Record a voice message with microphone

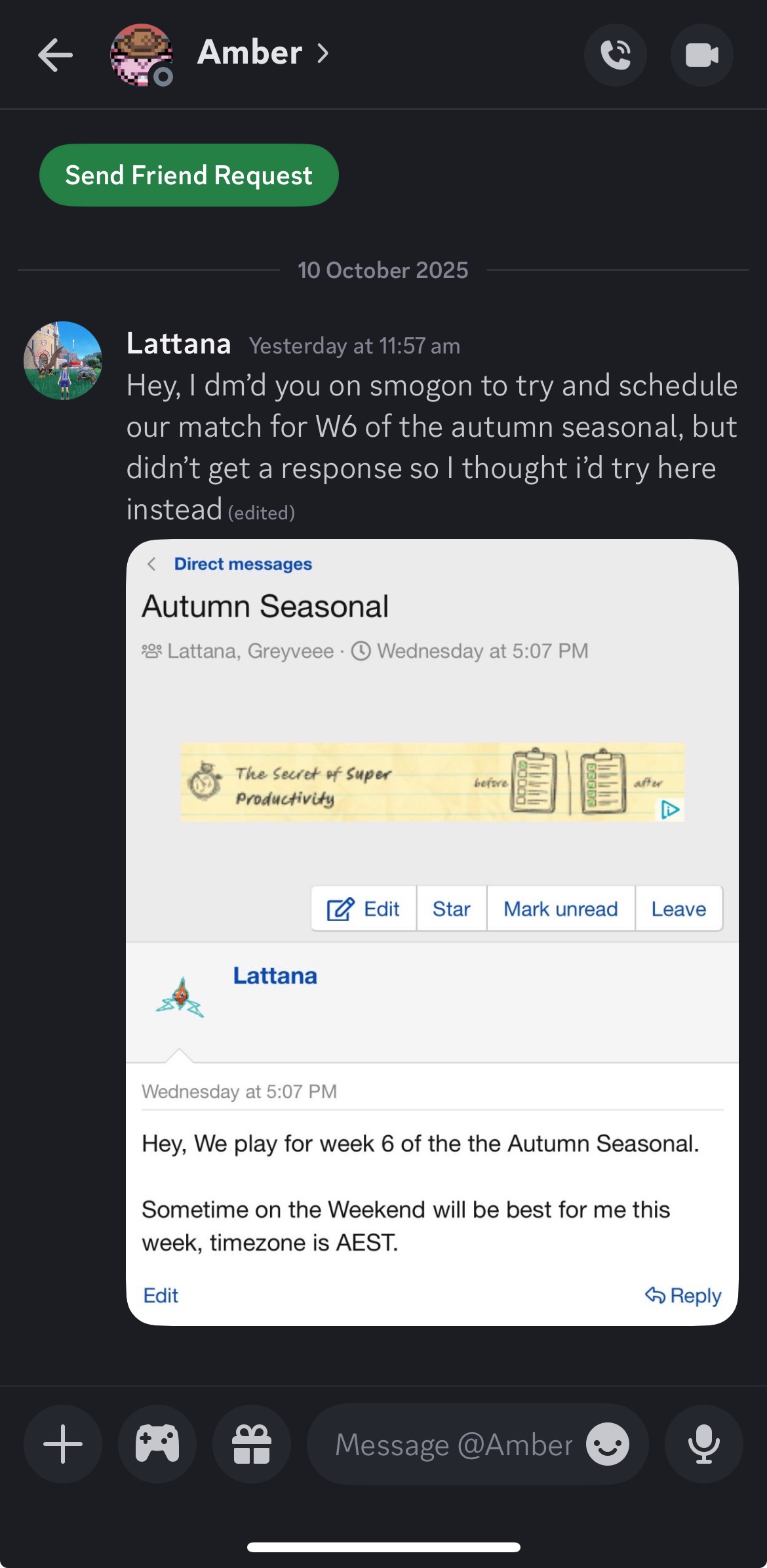click(x=703, y=1444)
